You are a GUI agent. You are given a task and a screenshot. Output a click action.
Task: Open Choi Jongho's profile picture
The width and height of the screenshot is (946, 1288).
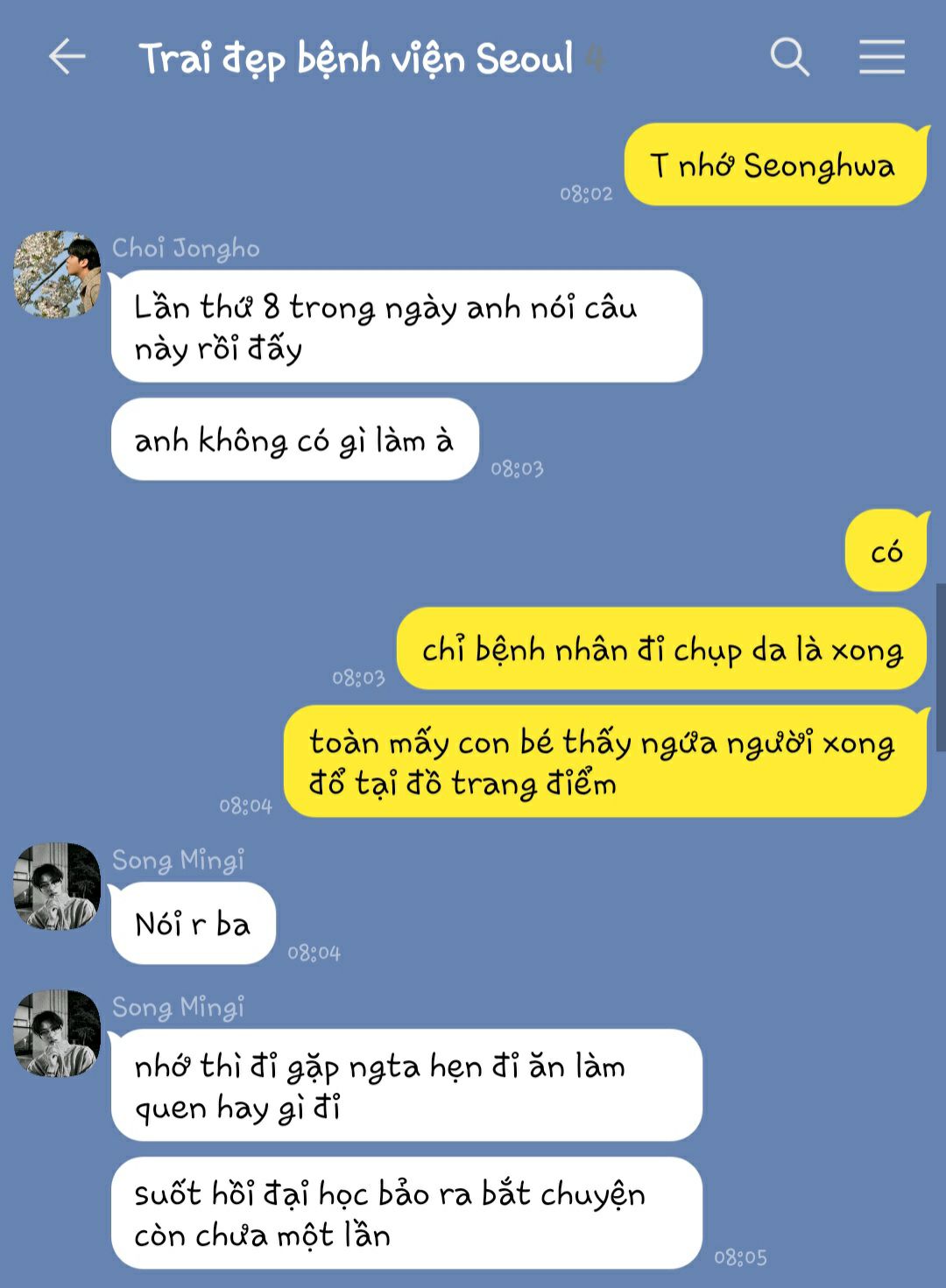point(58,274)
